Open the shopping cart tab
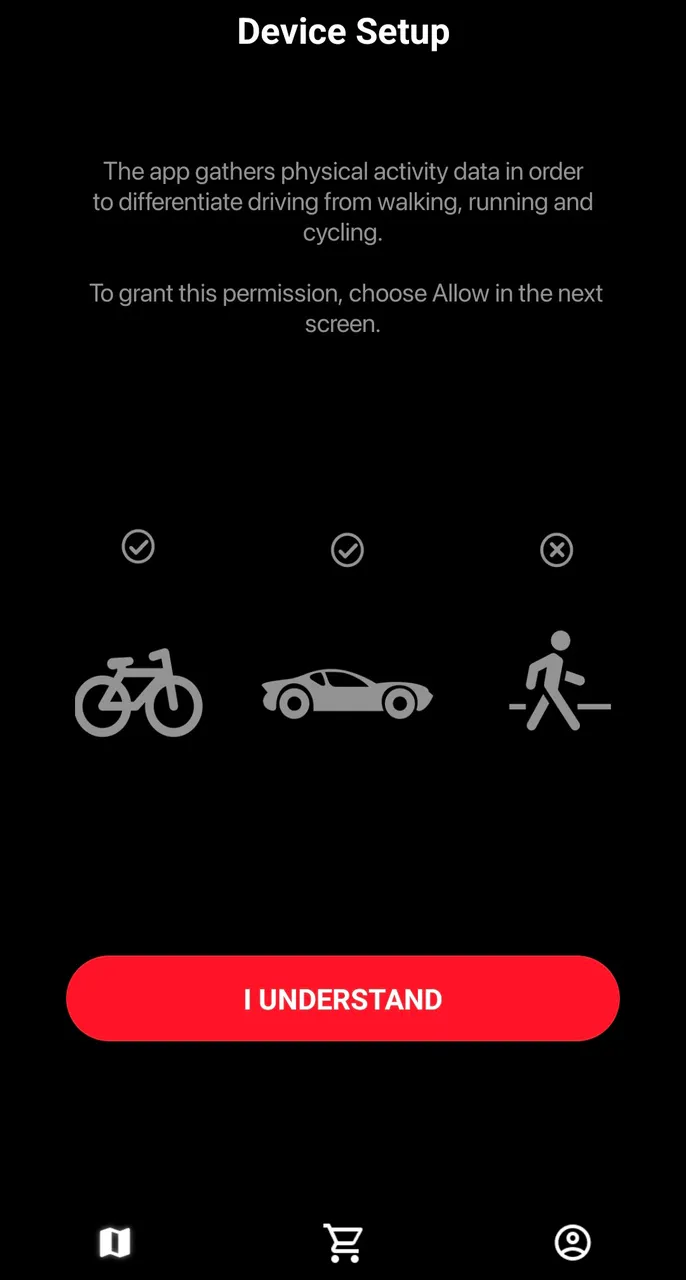Viewport: 686px width, 1280px height. [343, 1243]
